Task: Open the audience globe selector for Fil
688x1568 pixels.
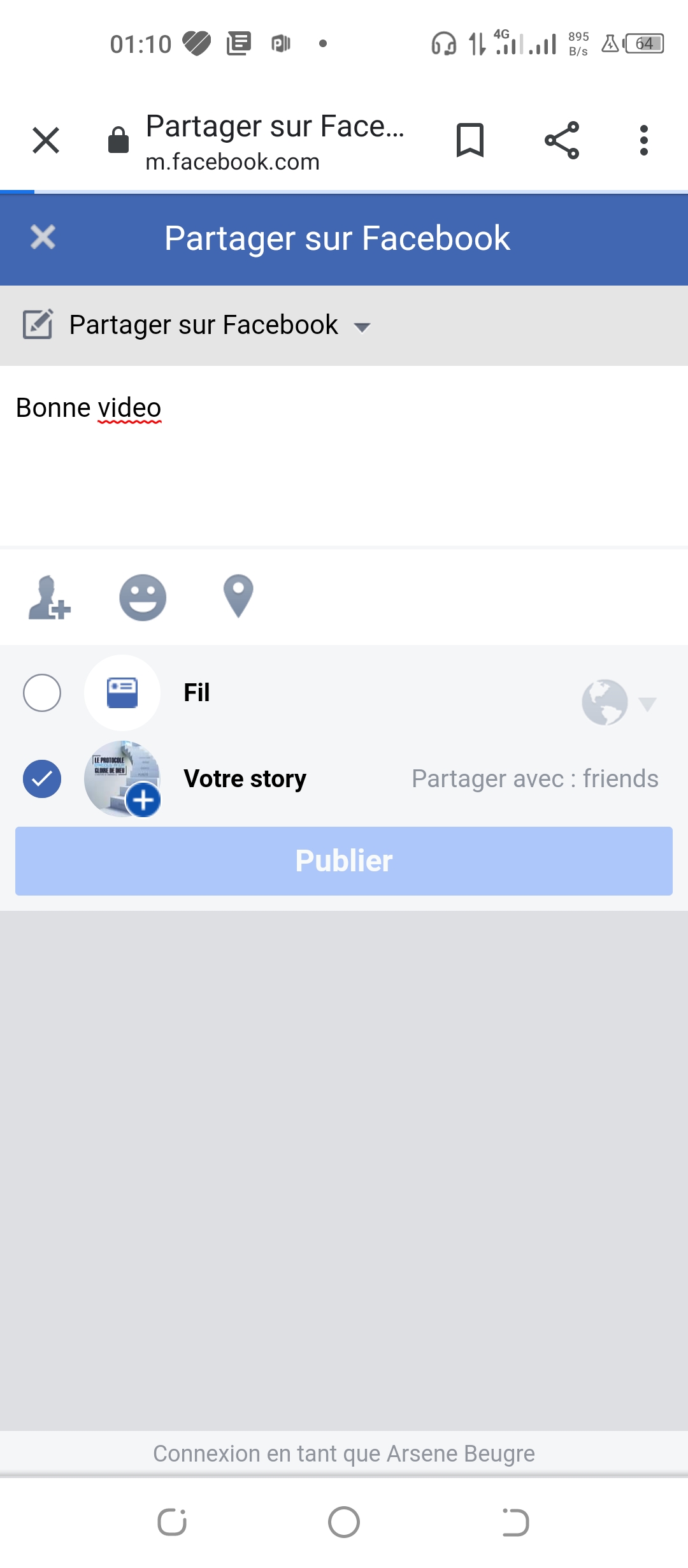Action: (619, 702)
